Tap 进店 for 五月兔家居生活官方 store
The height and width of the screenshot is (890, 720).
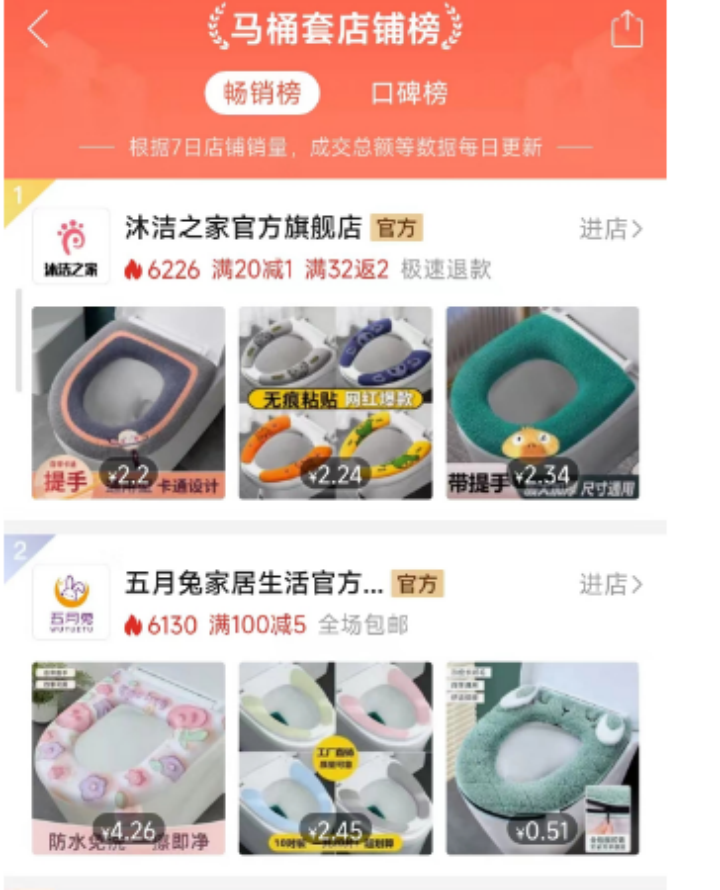(x=611, y=584)
